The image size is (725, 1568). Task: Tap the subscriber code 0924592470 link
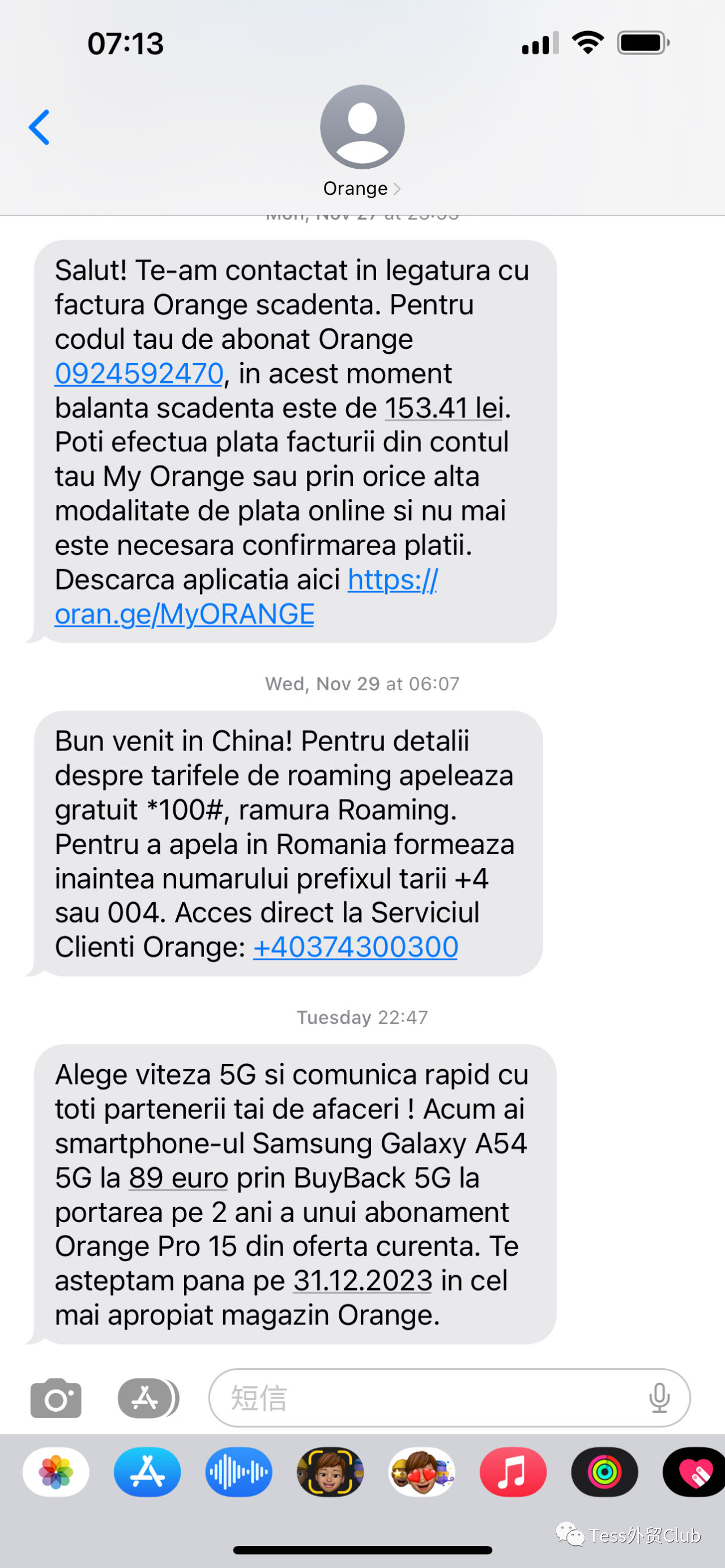(x=139, y=374)
